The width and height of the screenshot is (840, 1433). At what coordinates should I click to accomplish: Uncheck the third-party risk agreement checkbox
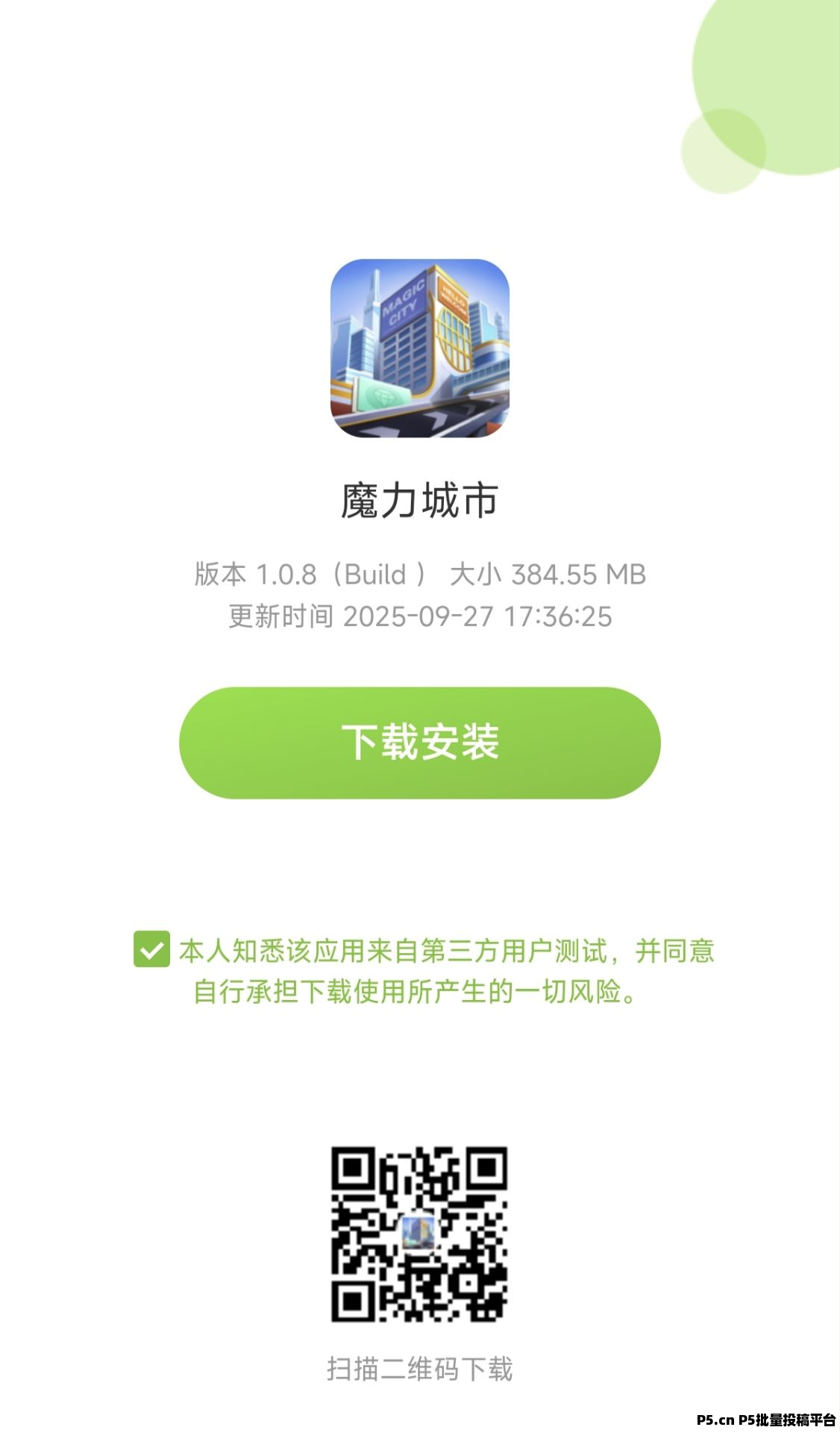151,949
